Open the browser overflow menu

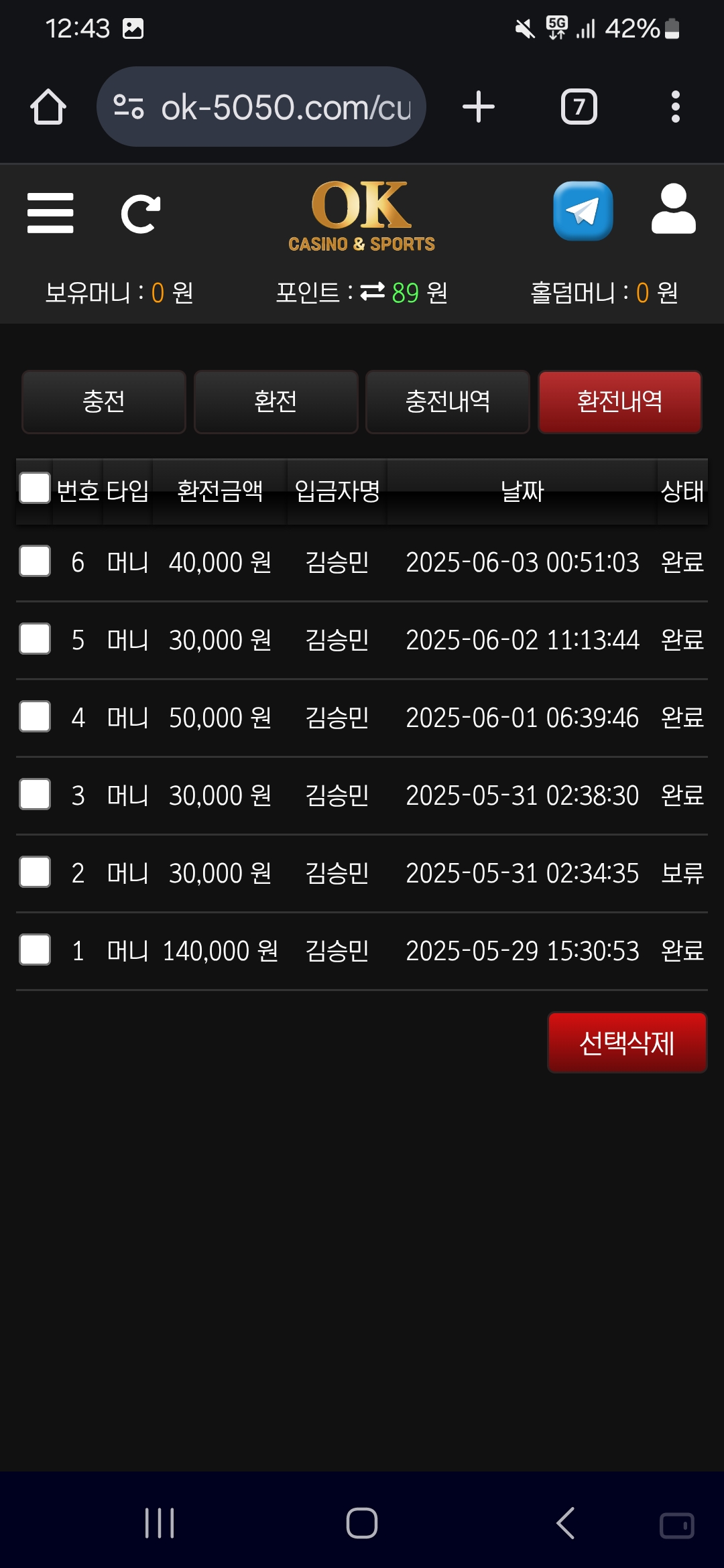(x=675, y=107)
